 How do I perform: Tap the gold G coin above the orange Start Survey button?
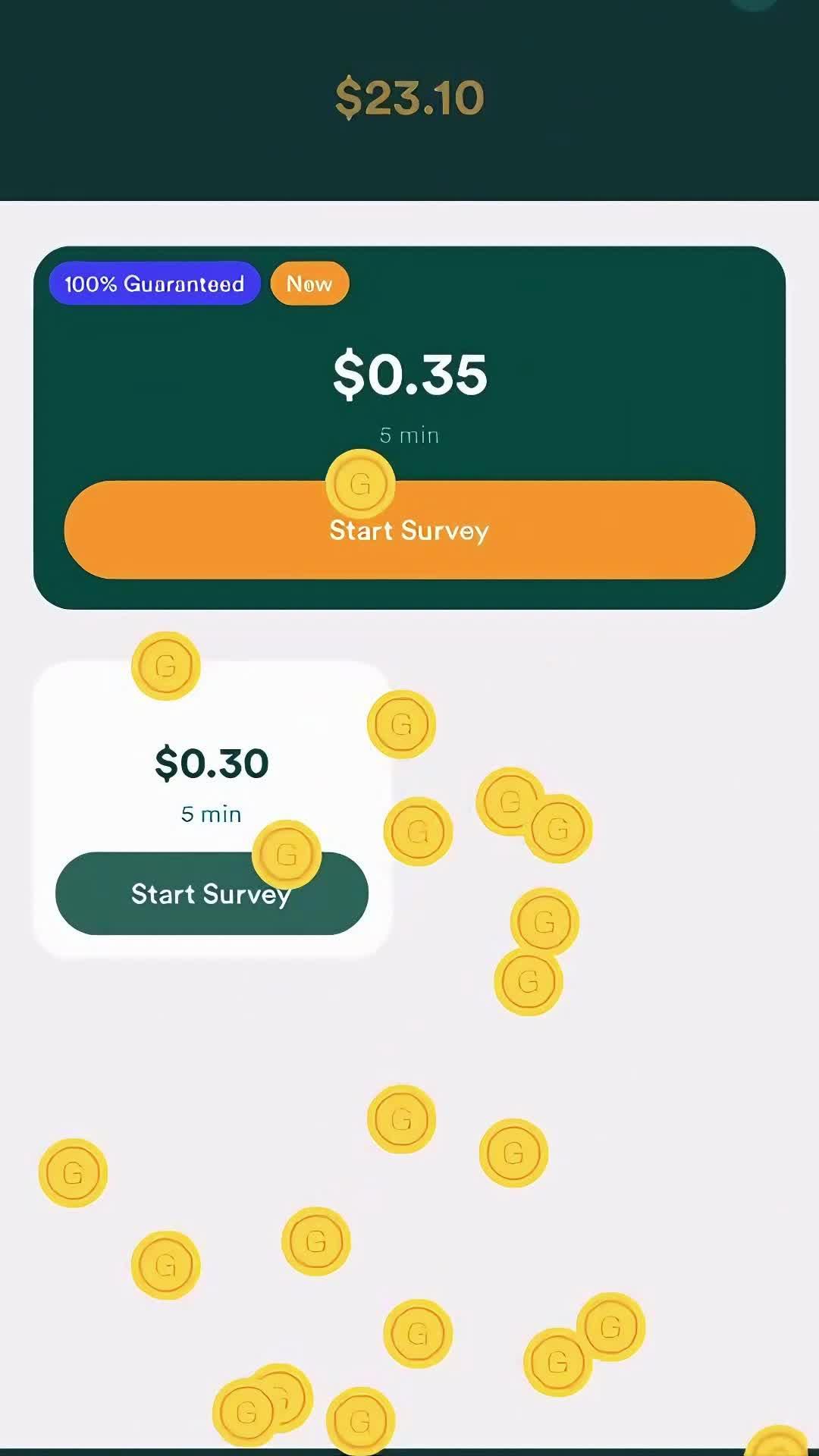361,484
